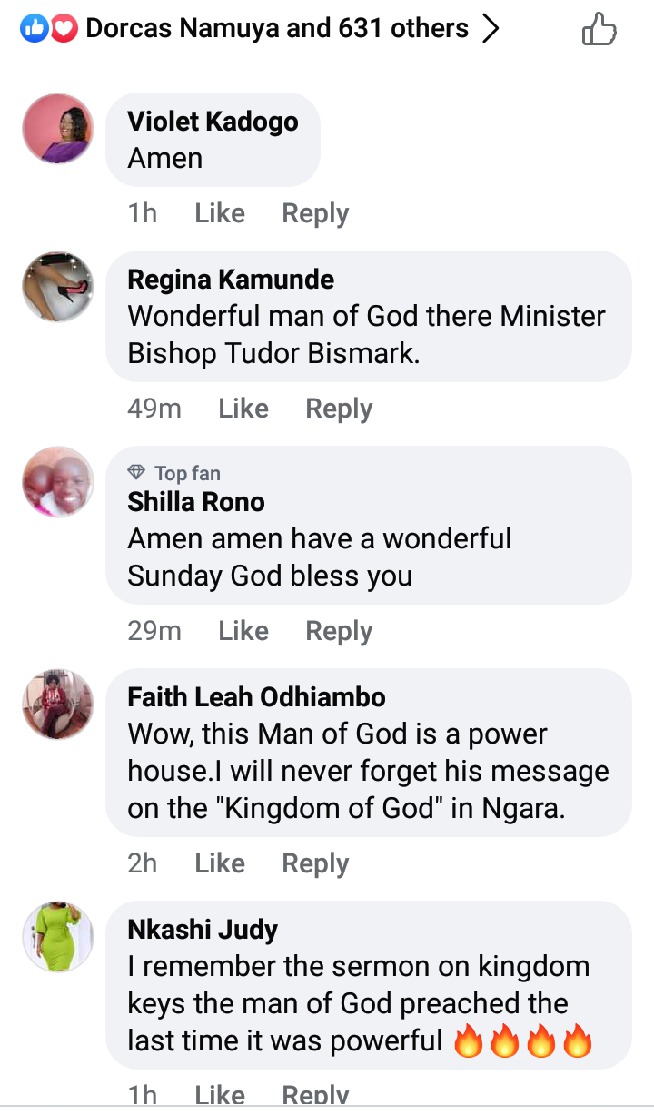This screenshot has width=654, height=1111.
Task: Like Nkashi Judy's comment
Action: tap(219, 1094)
